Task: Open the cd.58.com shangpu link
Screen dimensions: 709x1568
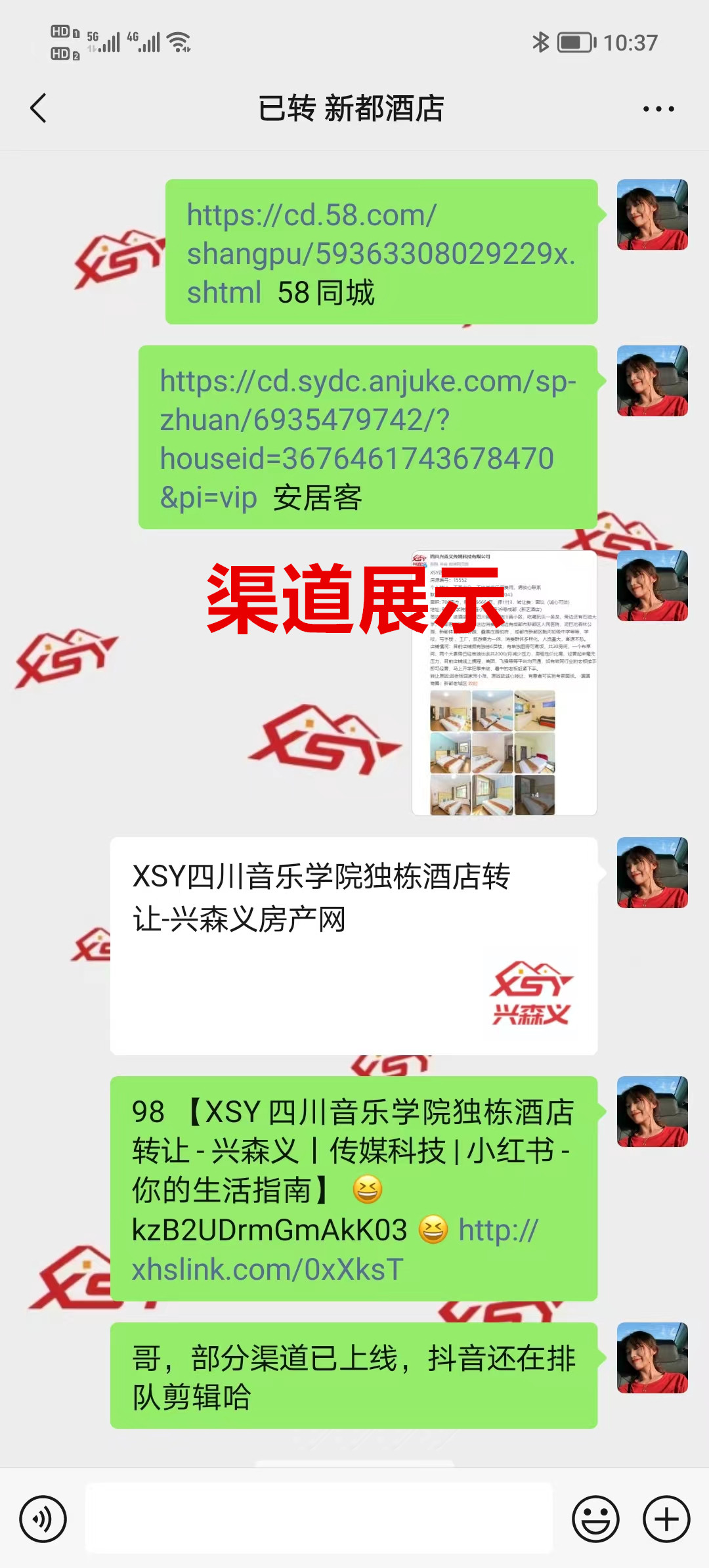Action: click(379, 253)
